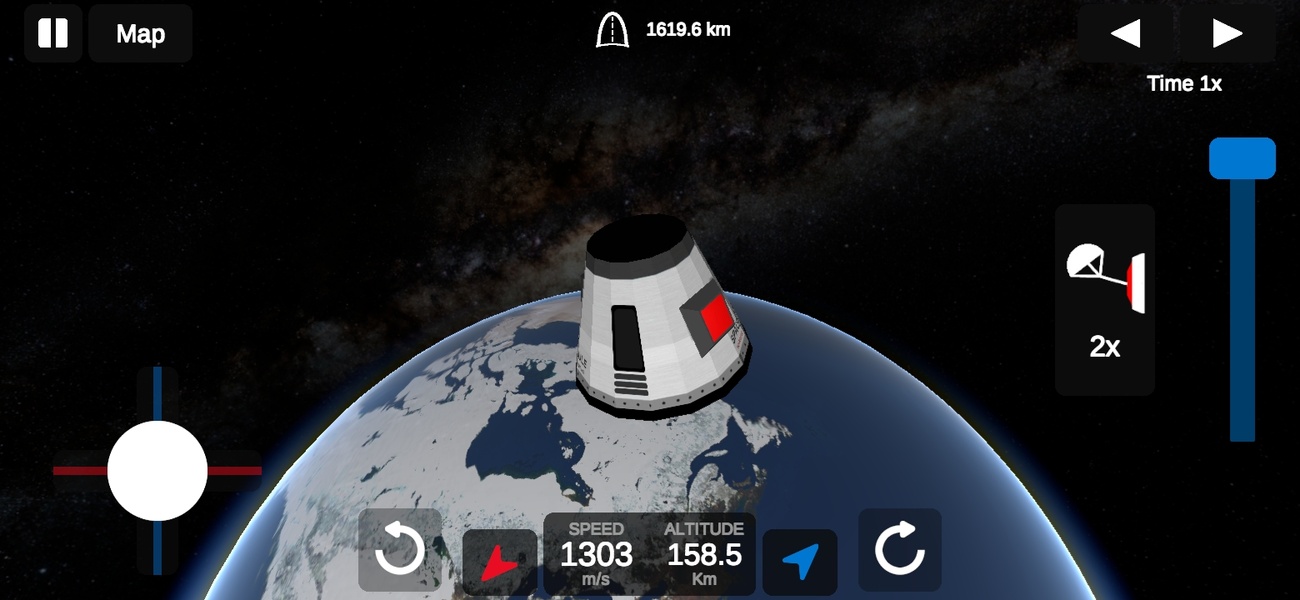1300x600 pixels.
Task: Pause the simulation
Action: (52, 33)
